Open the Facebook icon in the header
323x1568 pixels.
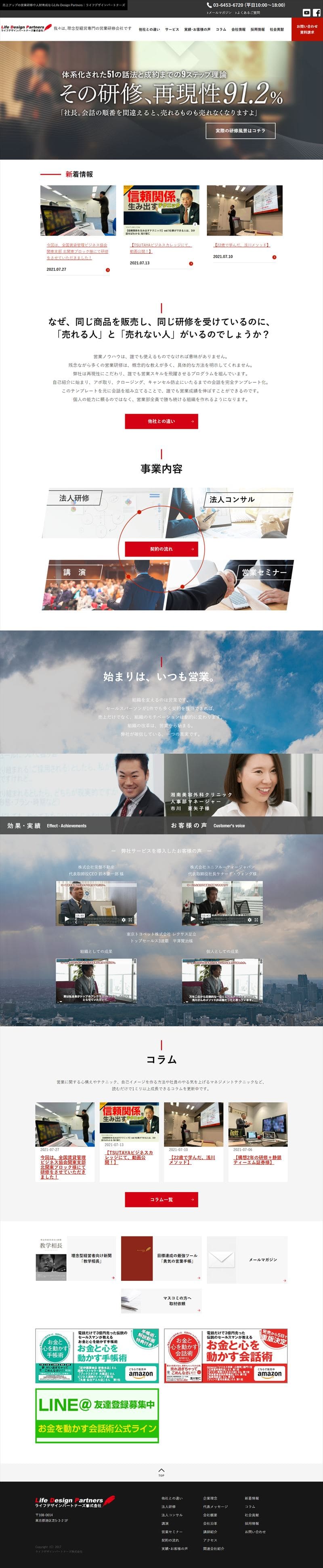coord(316,13)
